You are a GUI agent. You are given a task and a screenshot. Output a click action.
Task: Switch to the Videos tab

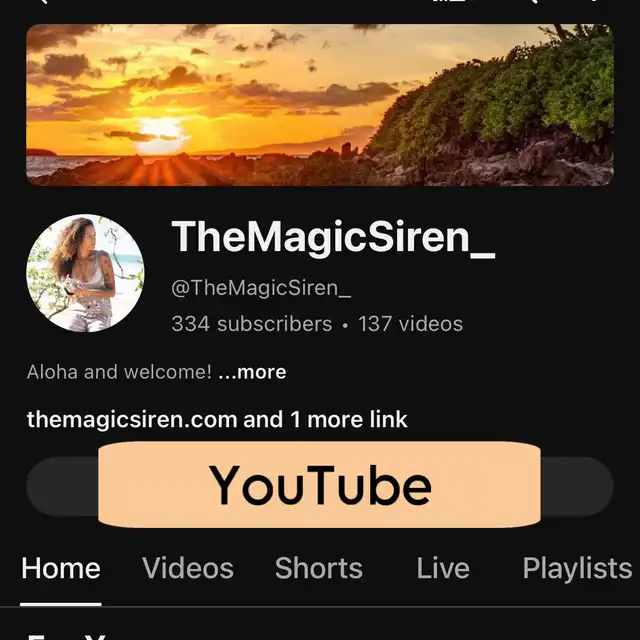[x=188, y=568]
